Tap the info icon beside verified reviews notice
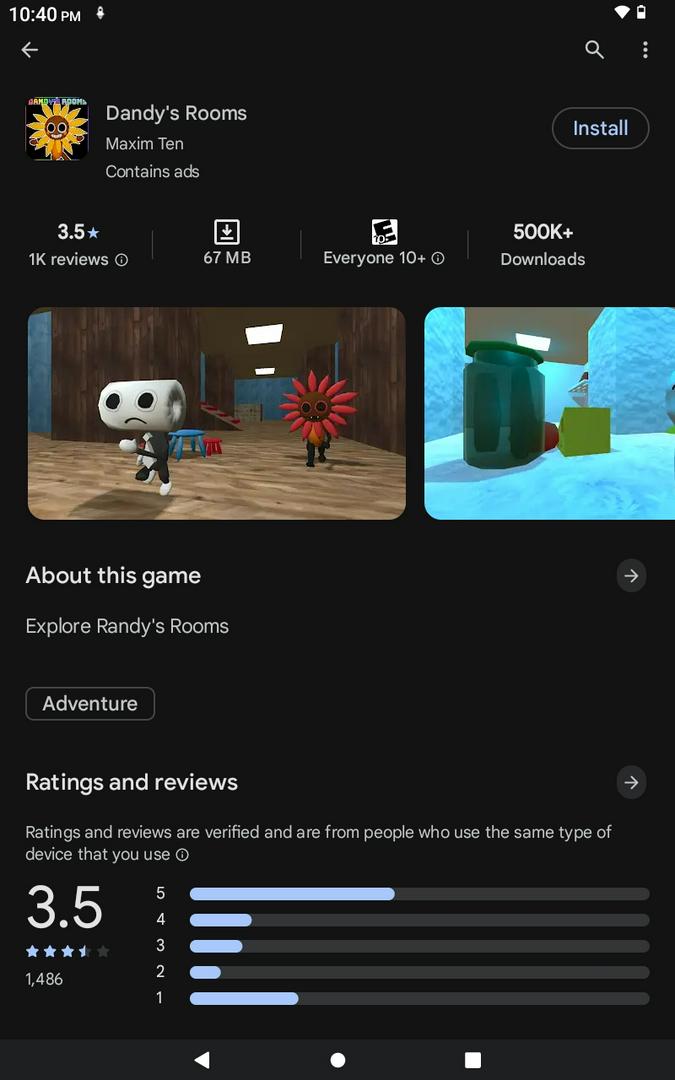The height and width of the screenshot is (1080, 675). [x=182, y=855]
